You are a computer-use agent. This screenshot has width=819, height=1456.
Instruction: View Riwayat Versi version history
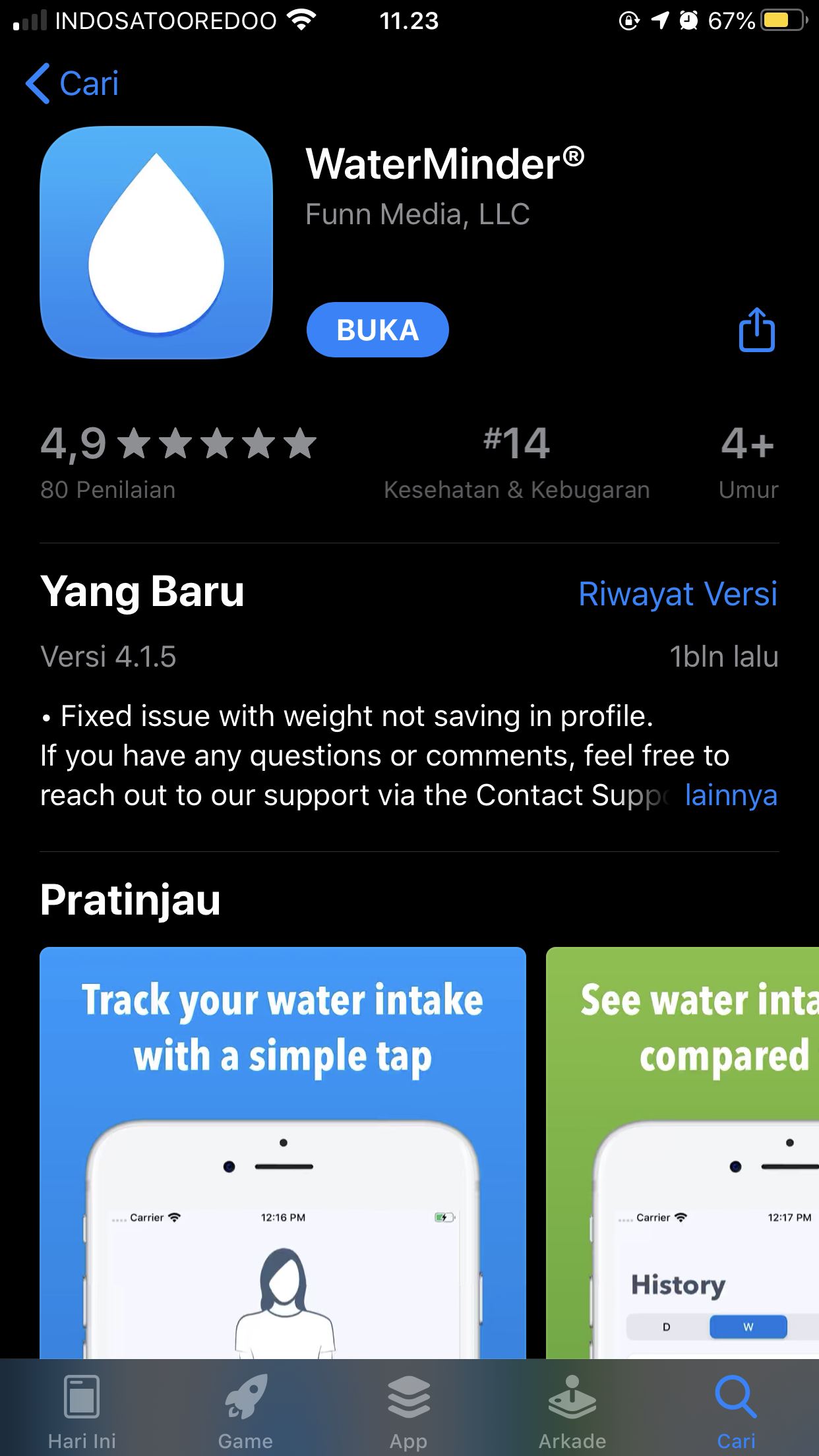coord(677,593)
